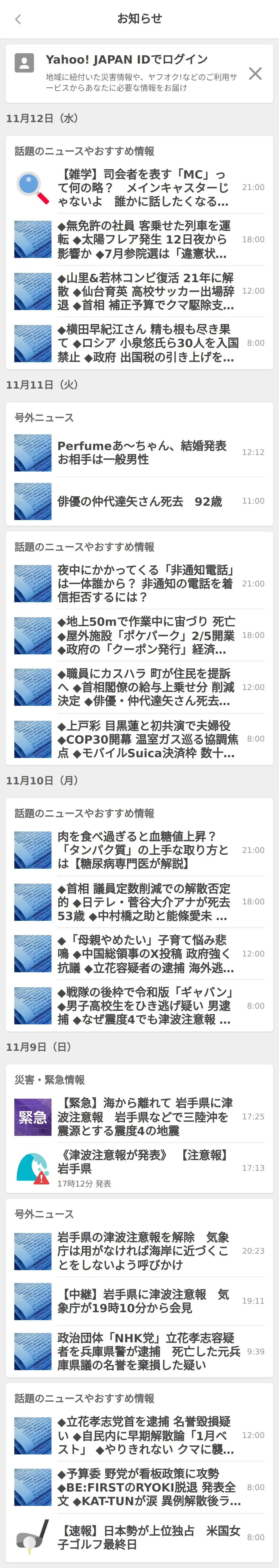Viewport: 279px width, 1568px height.
Task: Open the 首相 議員定数削減での解散否定 digest
Action: 139,902
